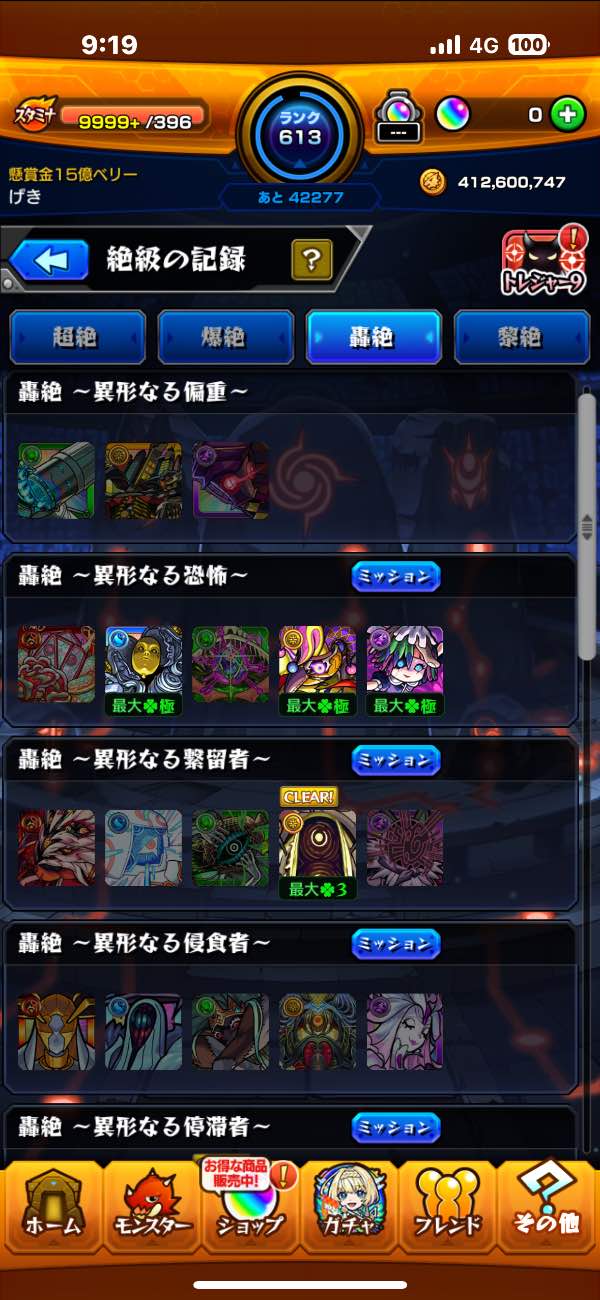The image size is (600, 1300).
Task: Add orbs with the green plus button
Action: tap(567, 114)
